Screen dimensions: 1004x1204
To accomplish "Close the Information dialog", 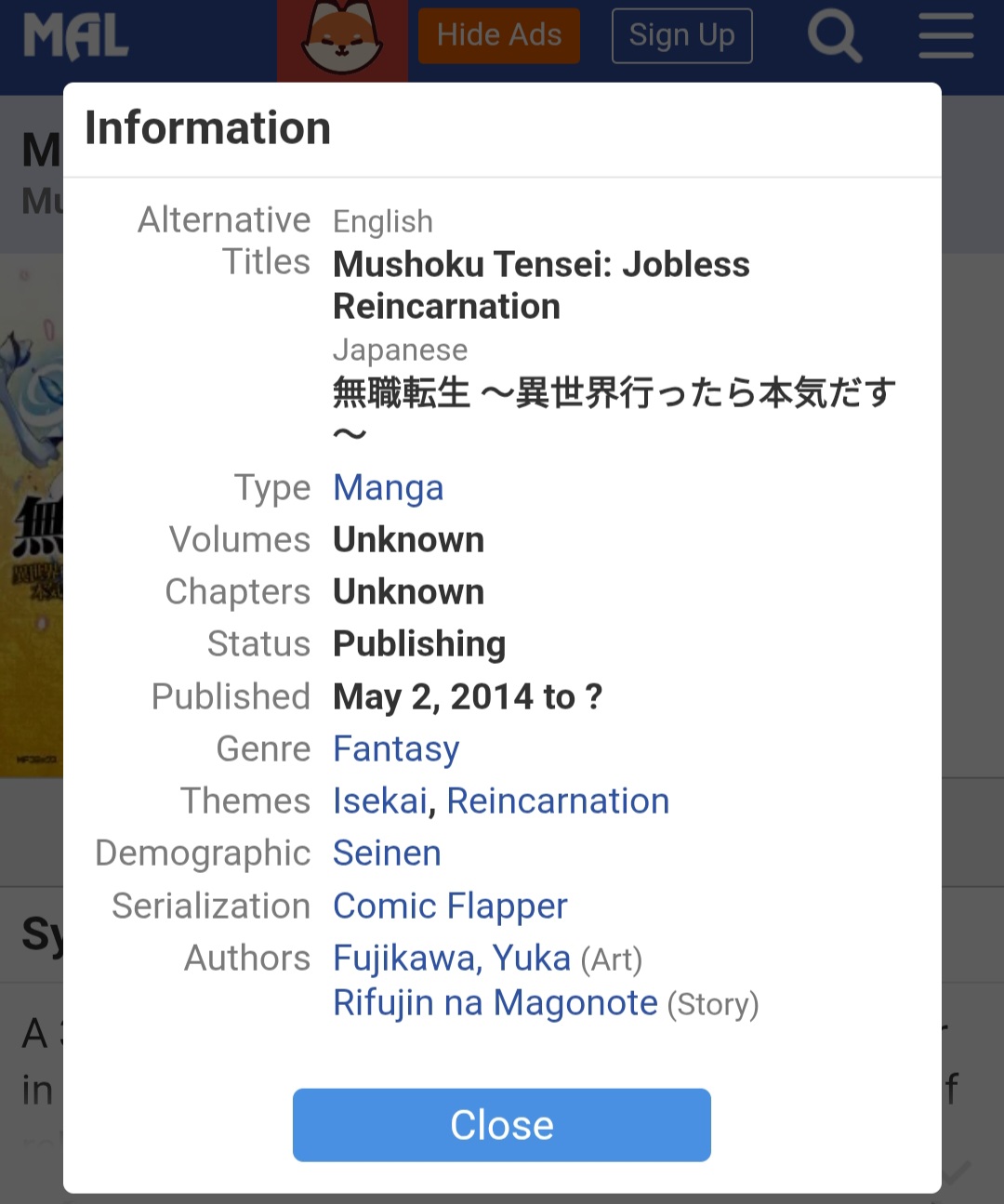I will [x=501, y=1125].
